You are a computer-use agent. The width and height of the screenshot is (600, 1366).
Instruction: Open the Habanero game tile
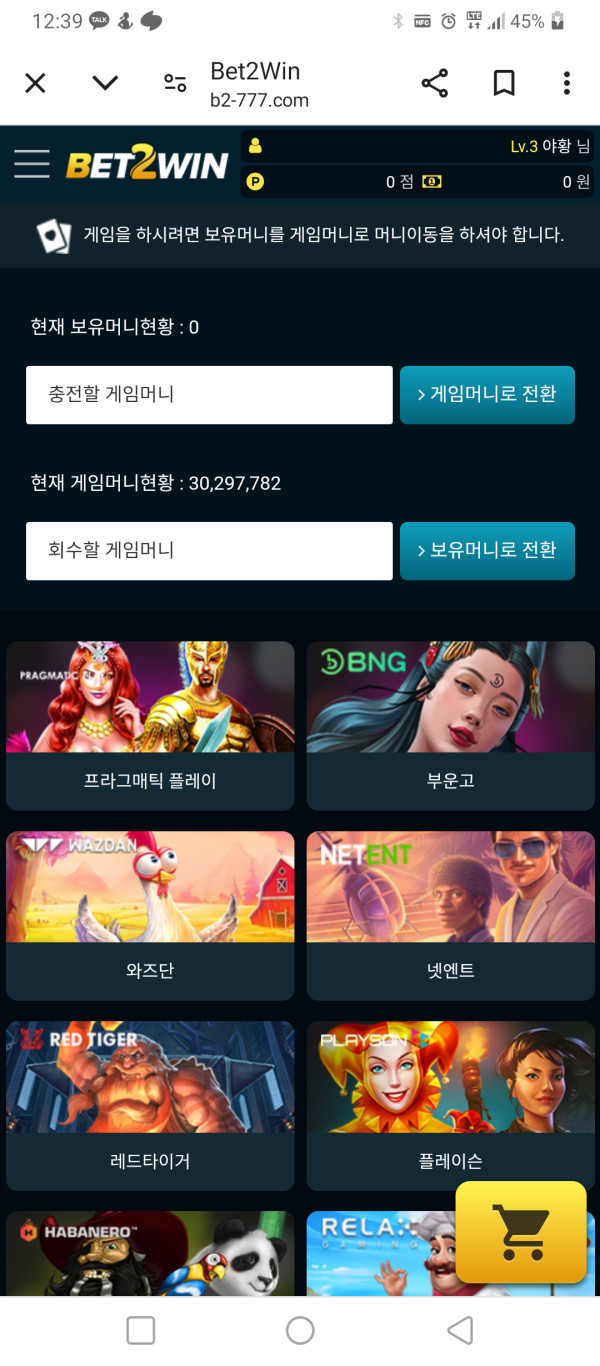coord(150,1255)
